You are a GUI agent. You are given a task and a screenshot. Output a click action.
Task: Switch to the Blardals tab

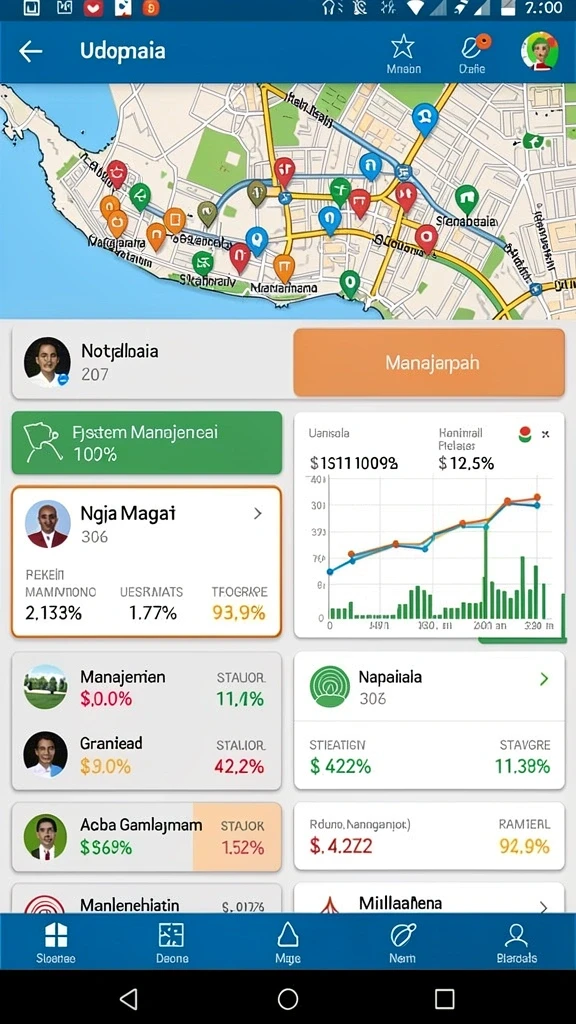pyautogui.click(x=517, y=942)
